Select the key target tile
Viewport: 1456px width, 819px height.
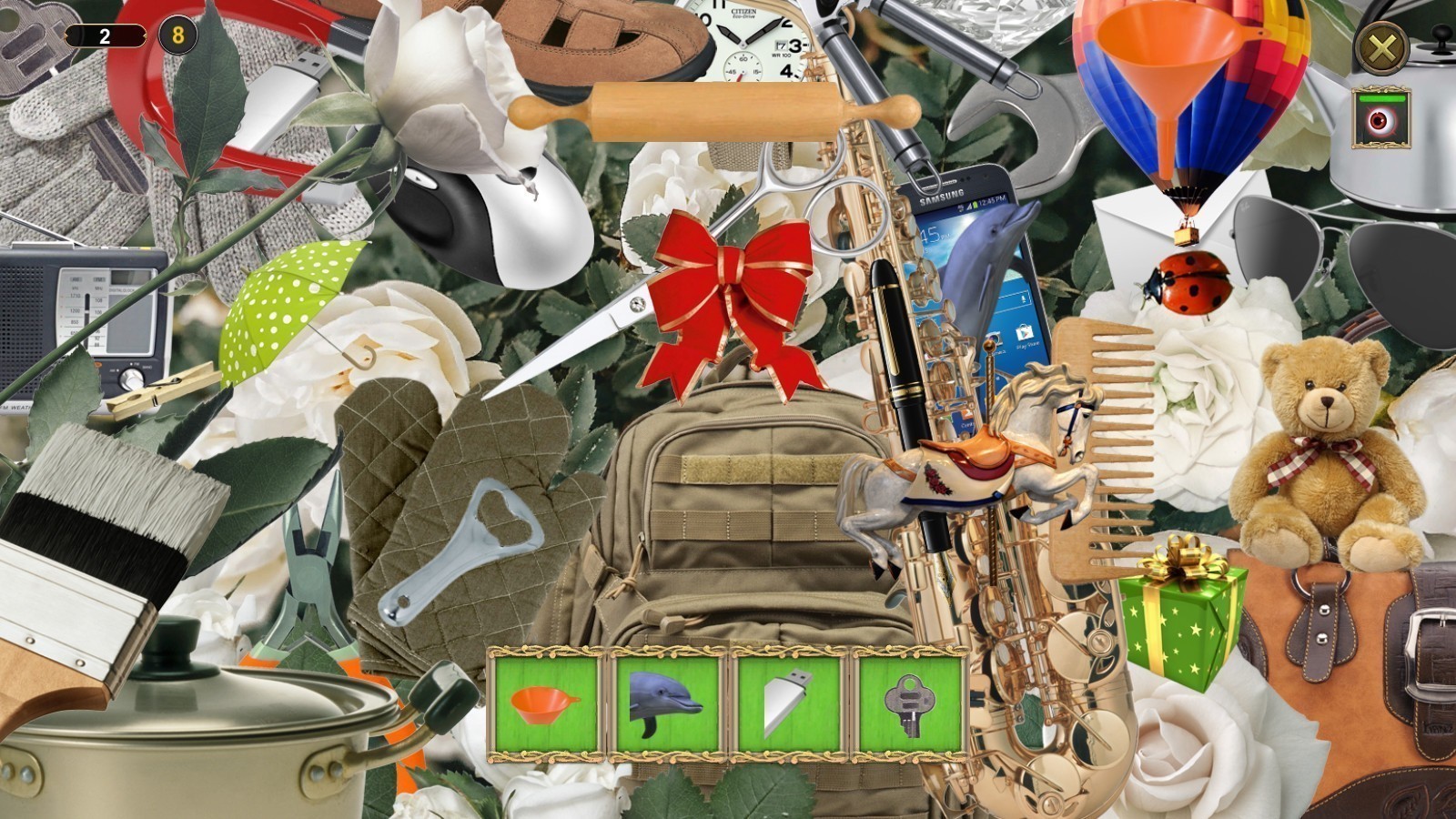point(907,704)
